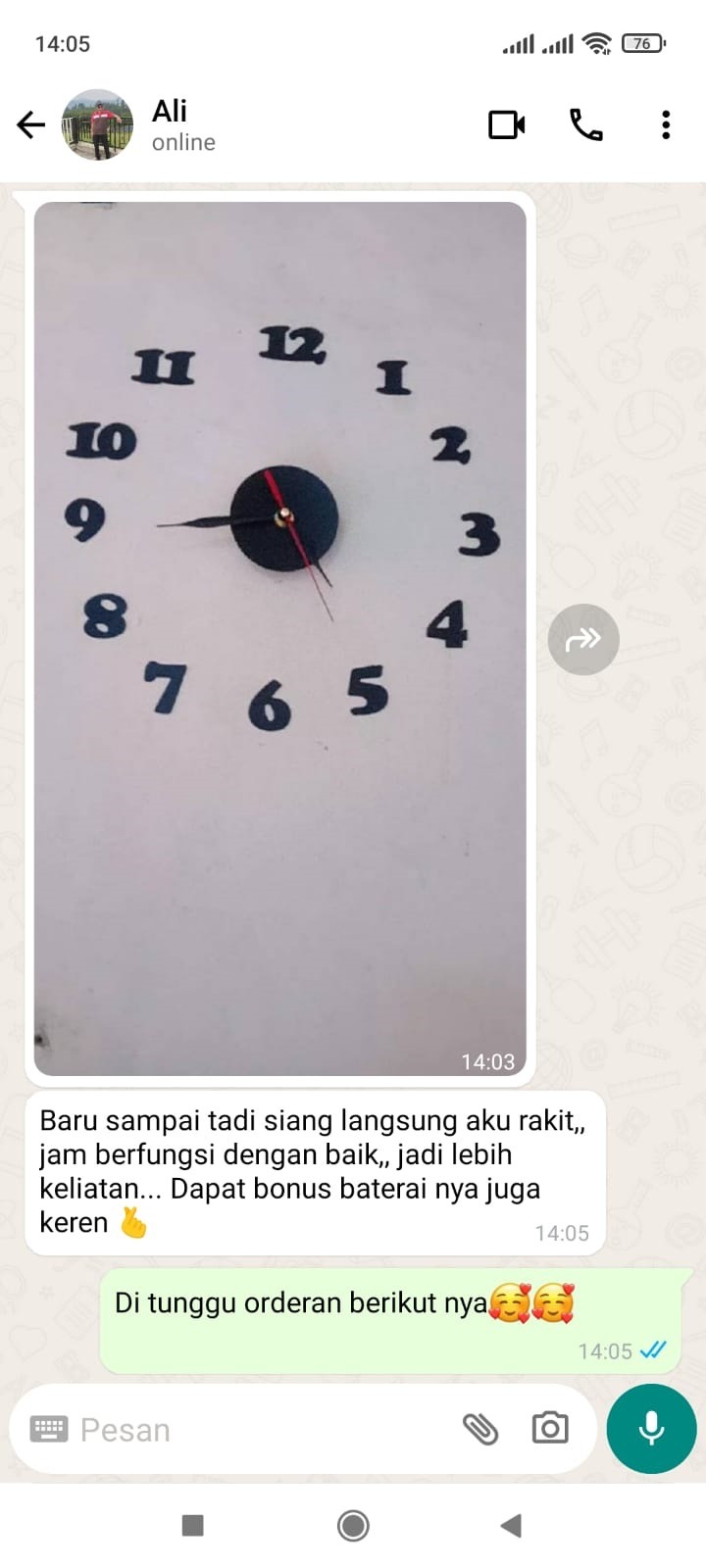
Task: Open recent apps with square button
Action: pos(193,1525)
